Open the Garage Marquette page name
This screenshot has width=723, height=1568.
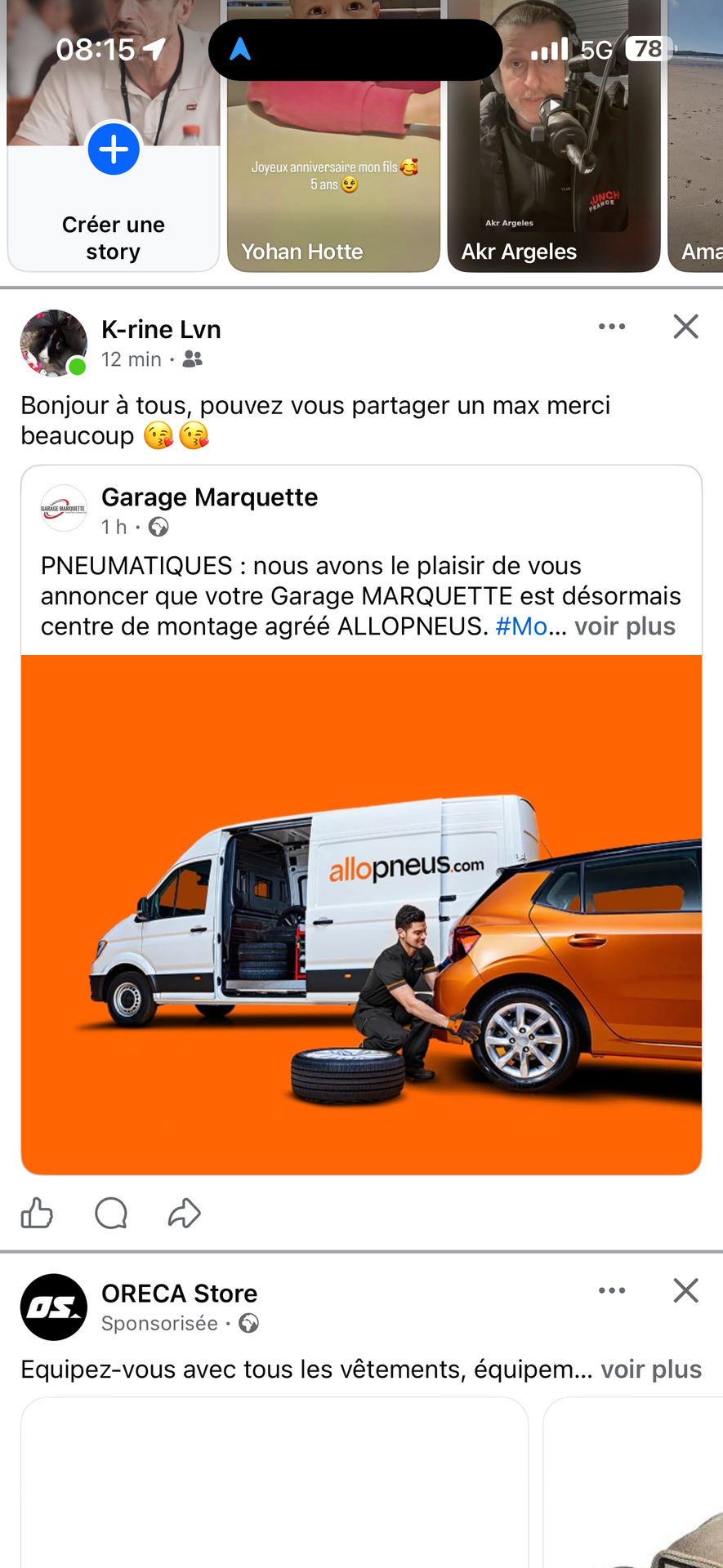(x=209, y=497)
